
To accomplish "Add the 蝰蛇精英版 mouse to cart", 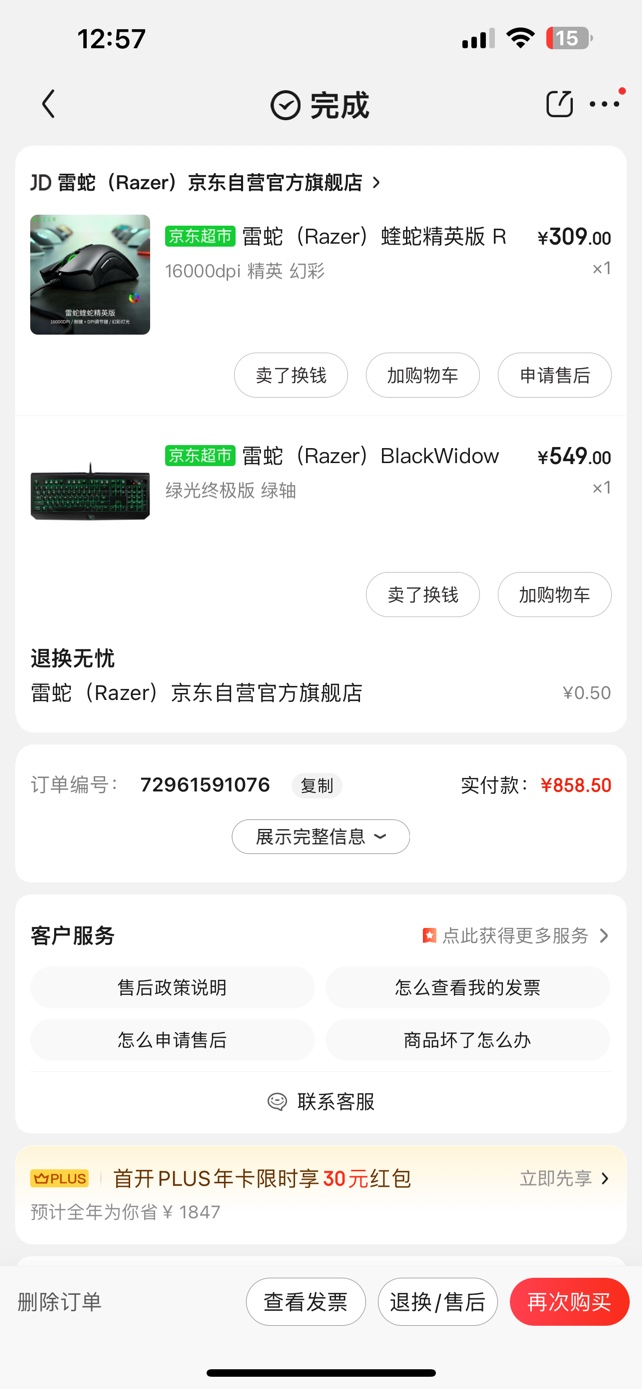I will click(x=422, y=375).
